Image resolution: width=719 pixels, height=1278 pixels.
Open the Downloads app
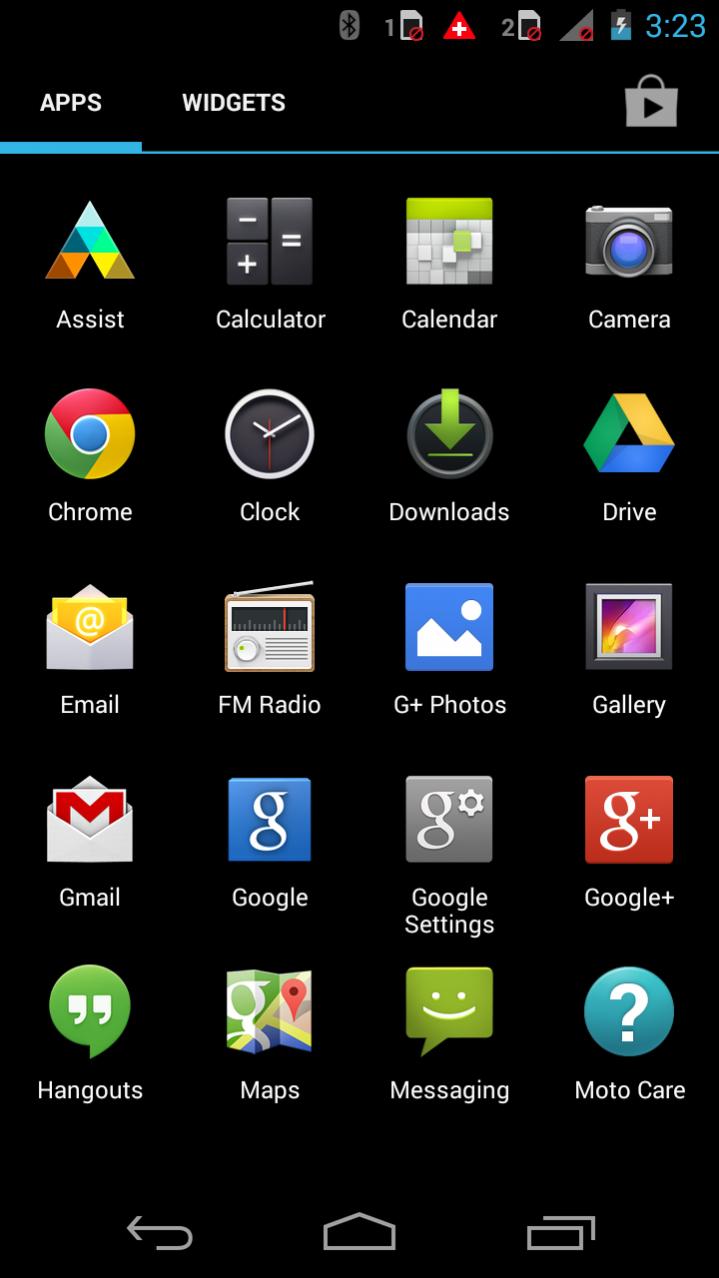pyautogui.click(x=449, y=434)
